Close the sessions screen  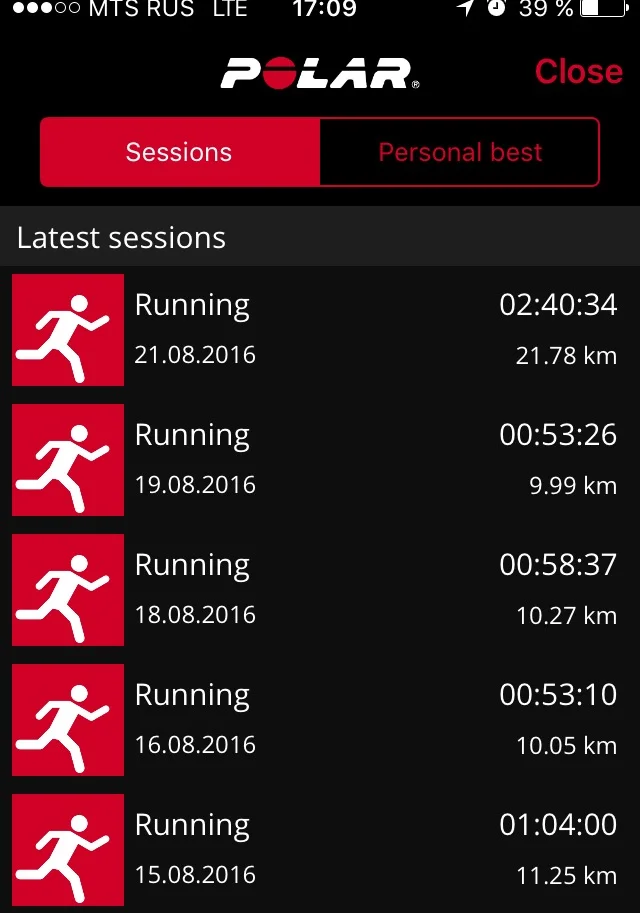pos(578,72)
